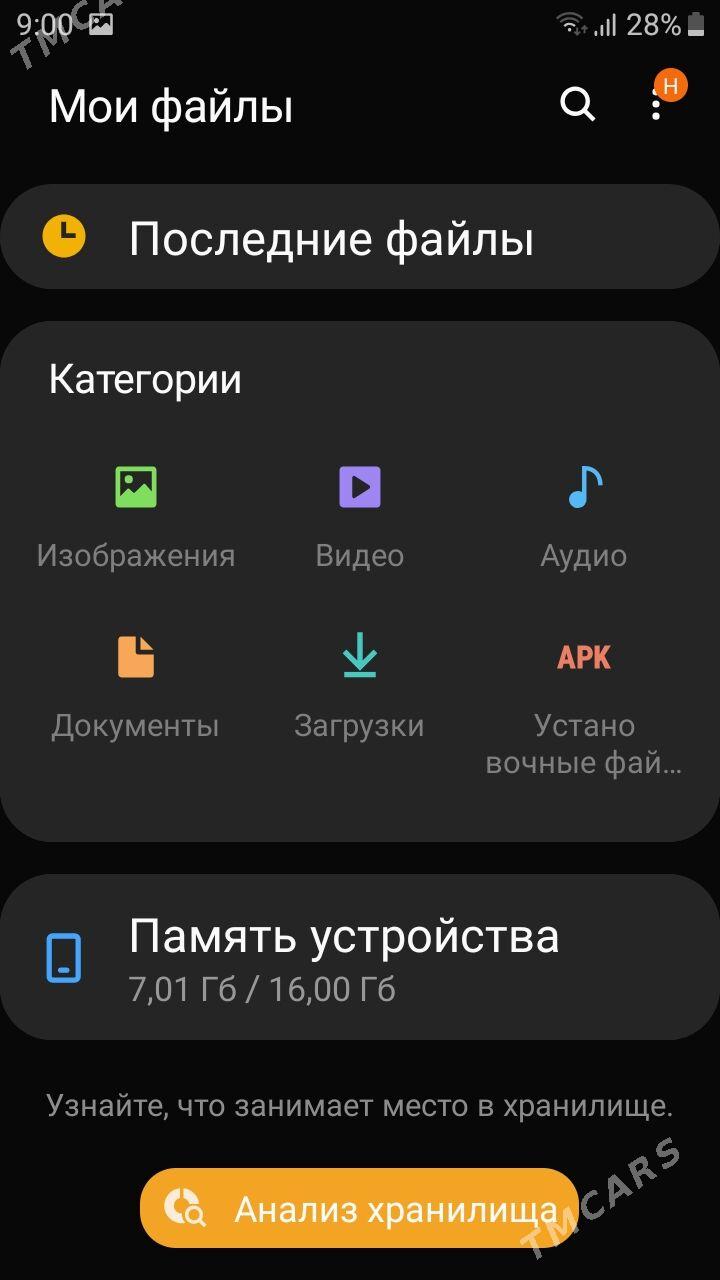Open Последние файлы section

pos(360,236)
